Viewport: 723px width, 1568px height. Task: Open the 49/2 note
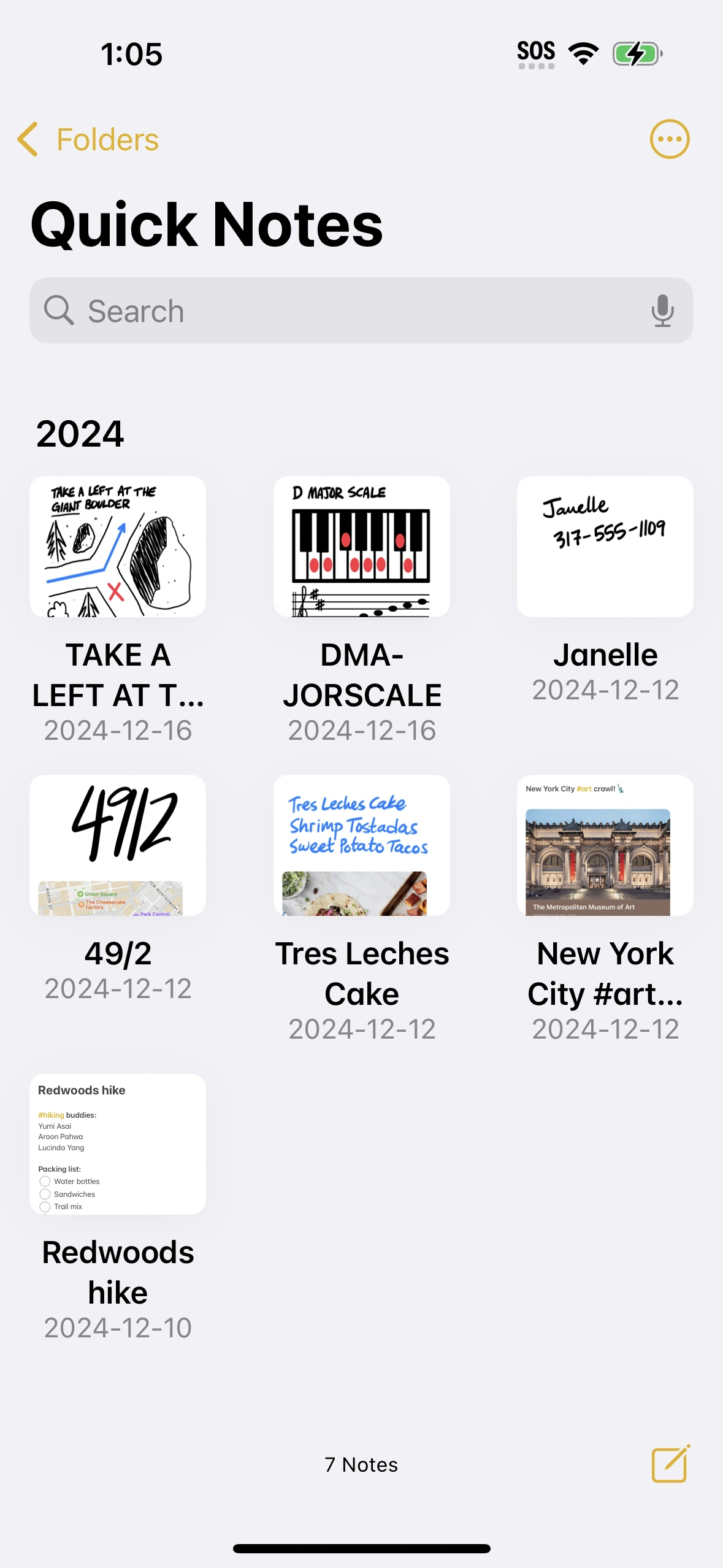(x=118, y=845)
